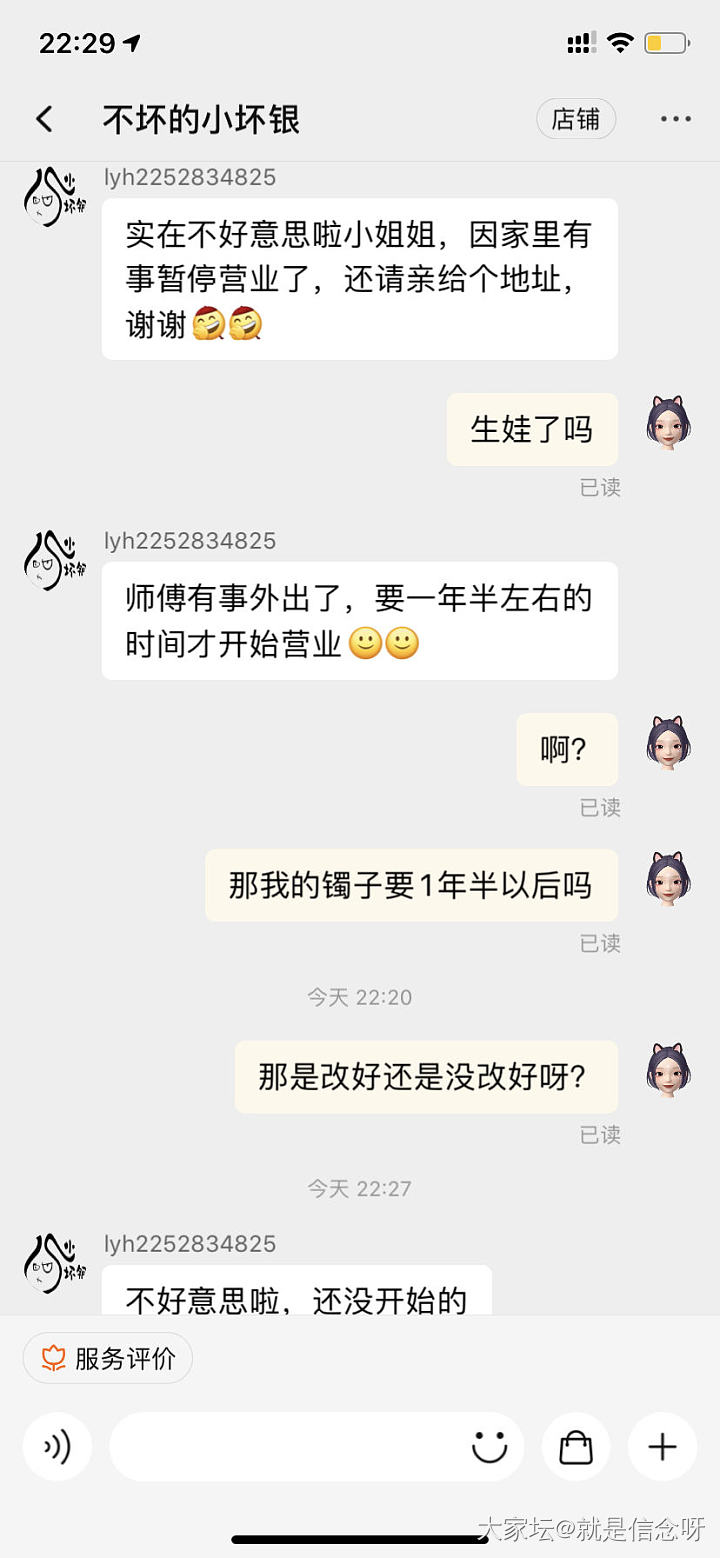Open seller avatar beside 实在不好意思 message
Viewport: 720px width, 1558px height.
tap(55, 197)
